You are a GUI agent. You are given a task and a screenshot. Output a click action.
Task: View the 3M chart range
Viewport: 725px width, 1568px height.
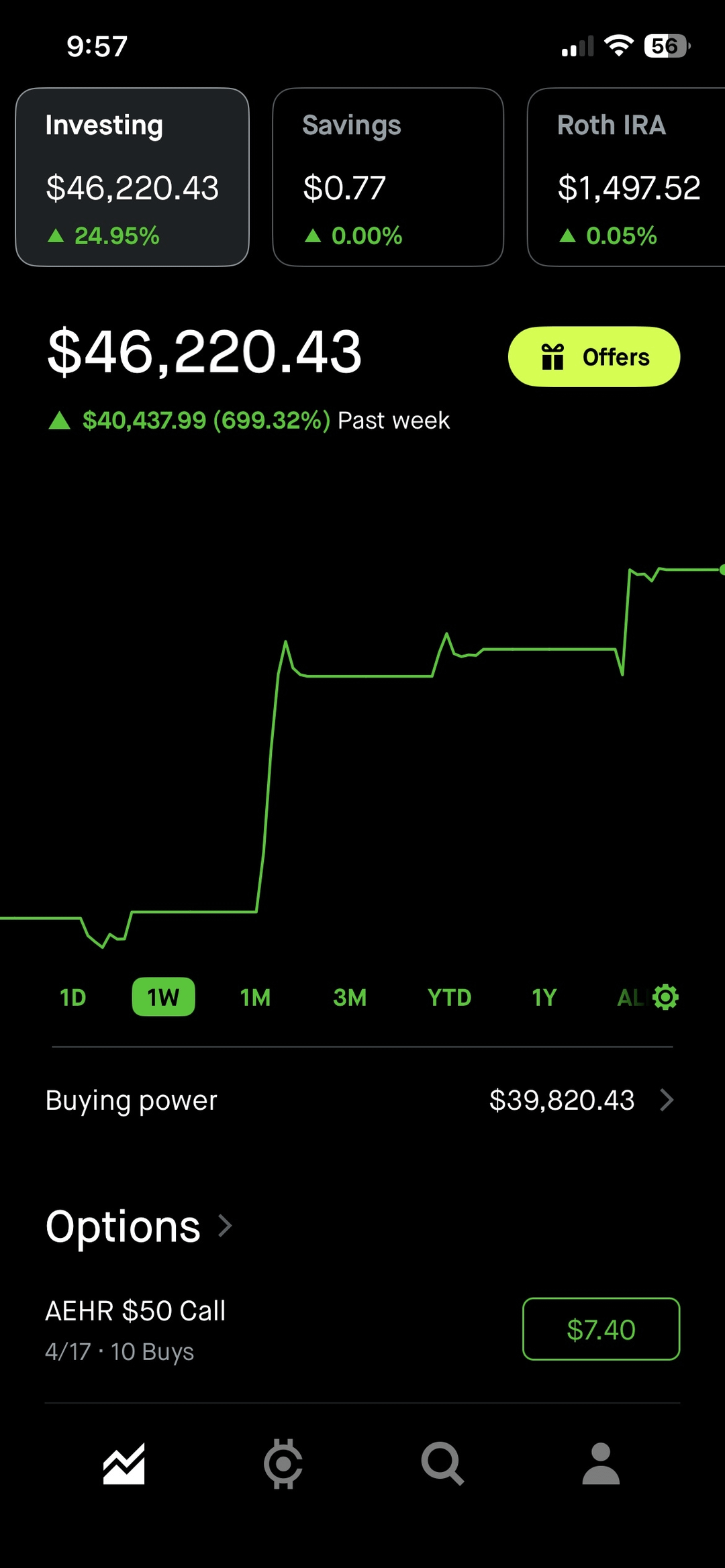click(350, 998)
